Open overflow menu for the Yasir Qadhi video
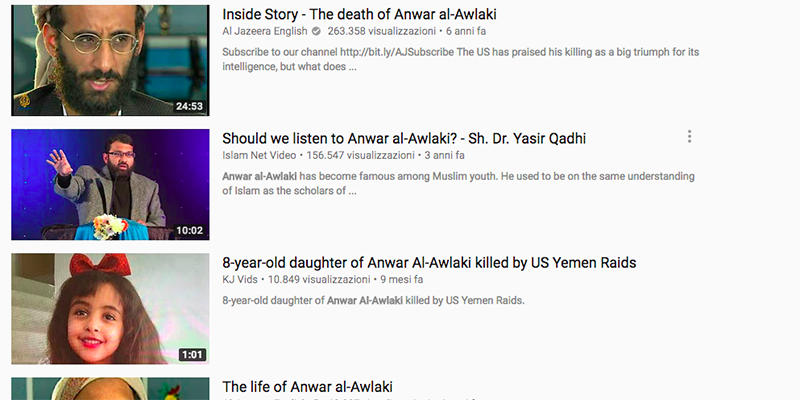The width and height of the screenshot is (800, 400). point(689,137)
